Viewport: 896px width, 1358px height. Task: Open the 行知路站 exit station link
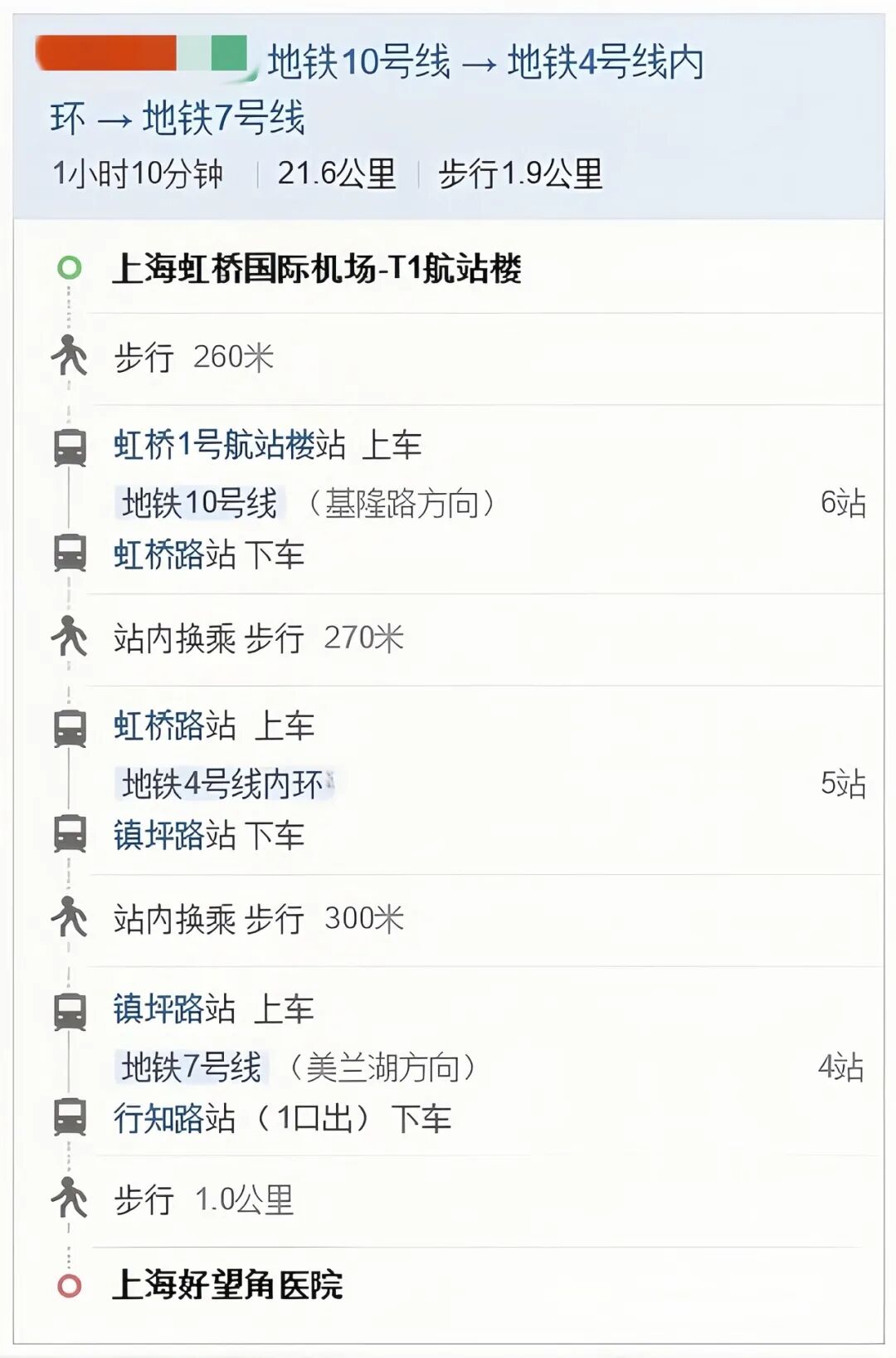point(175,1119)
